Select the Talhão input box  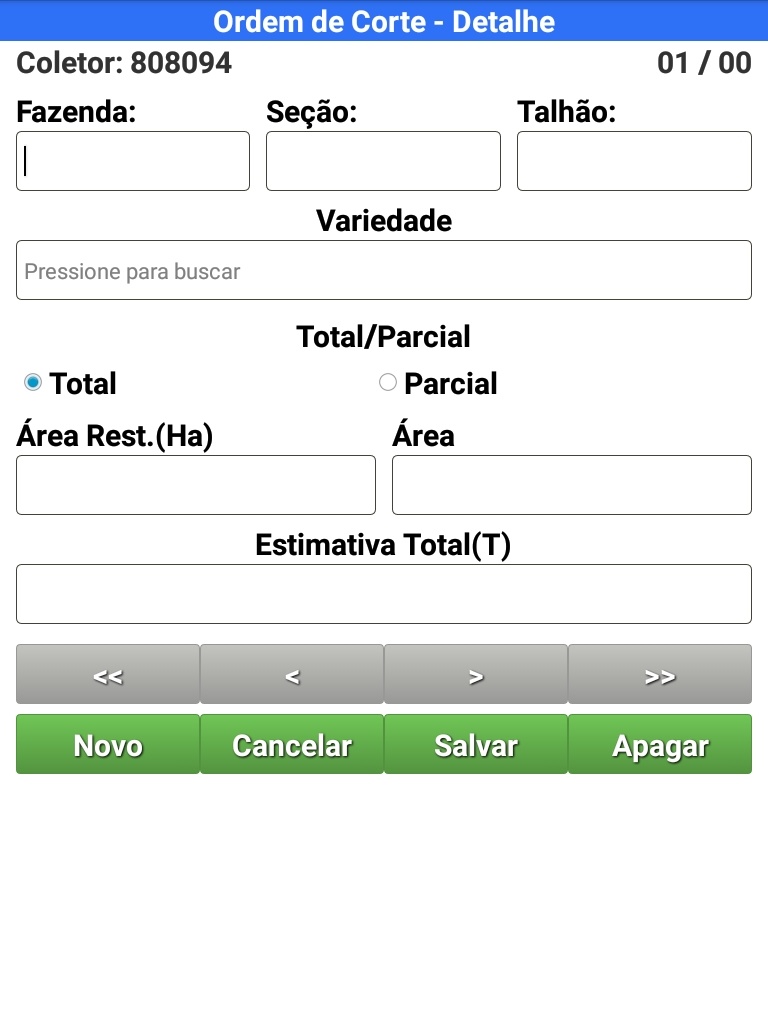tap(634, 161)
